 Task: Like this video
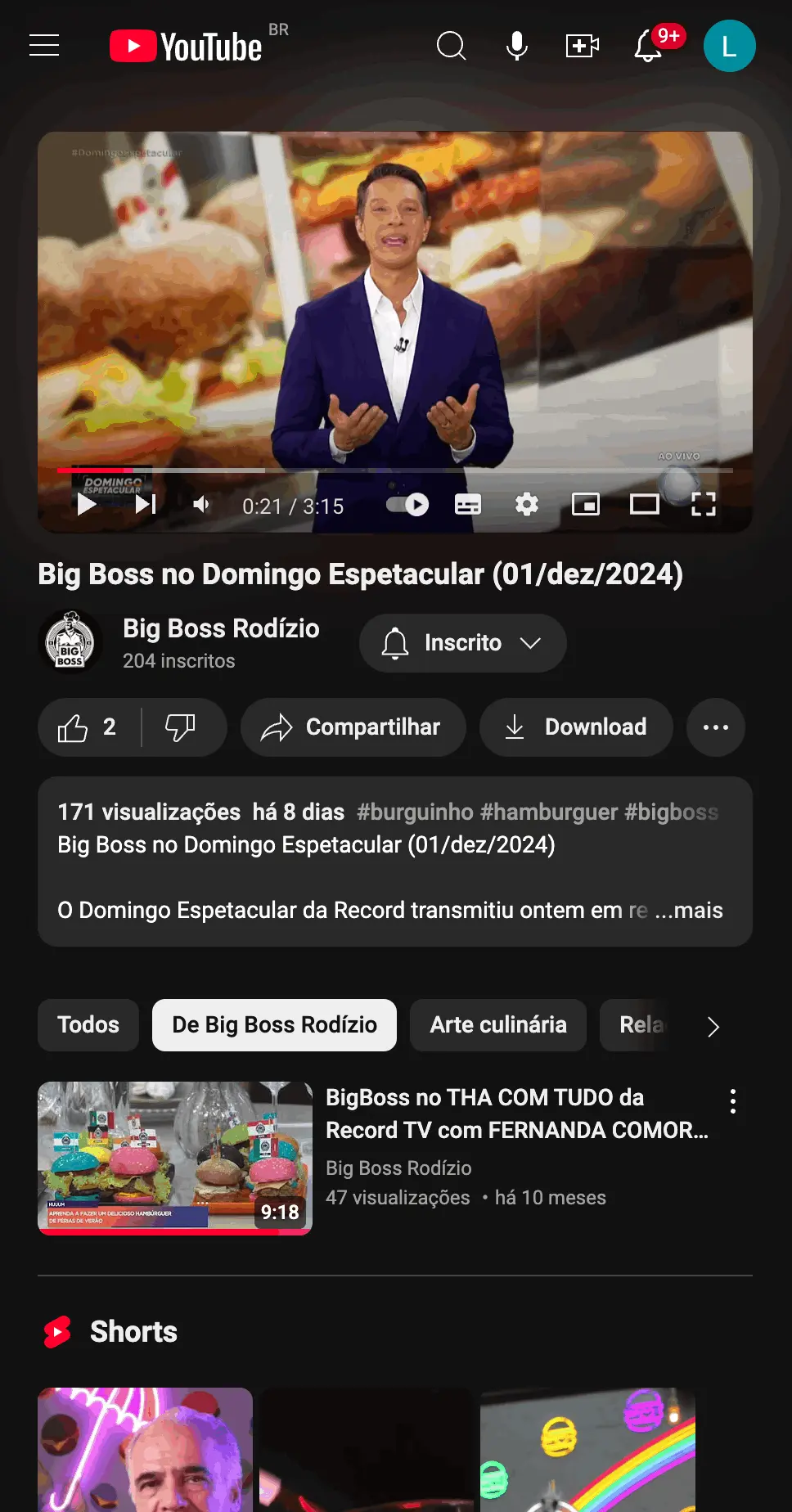point(87,727)
